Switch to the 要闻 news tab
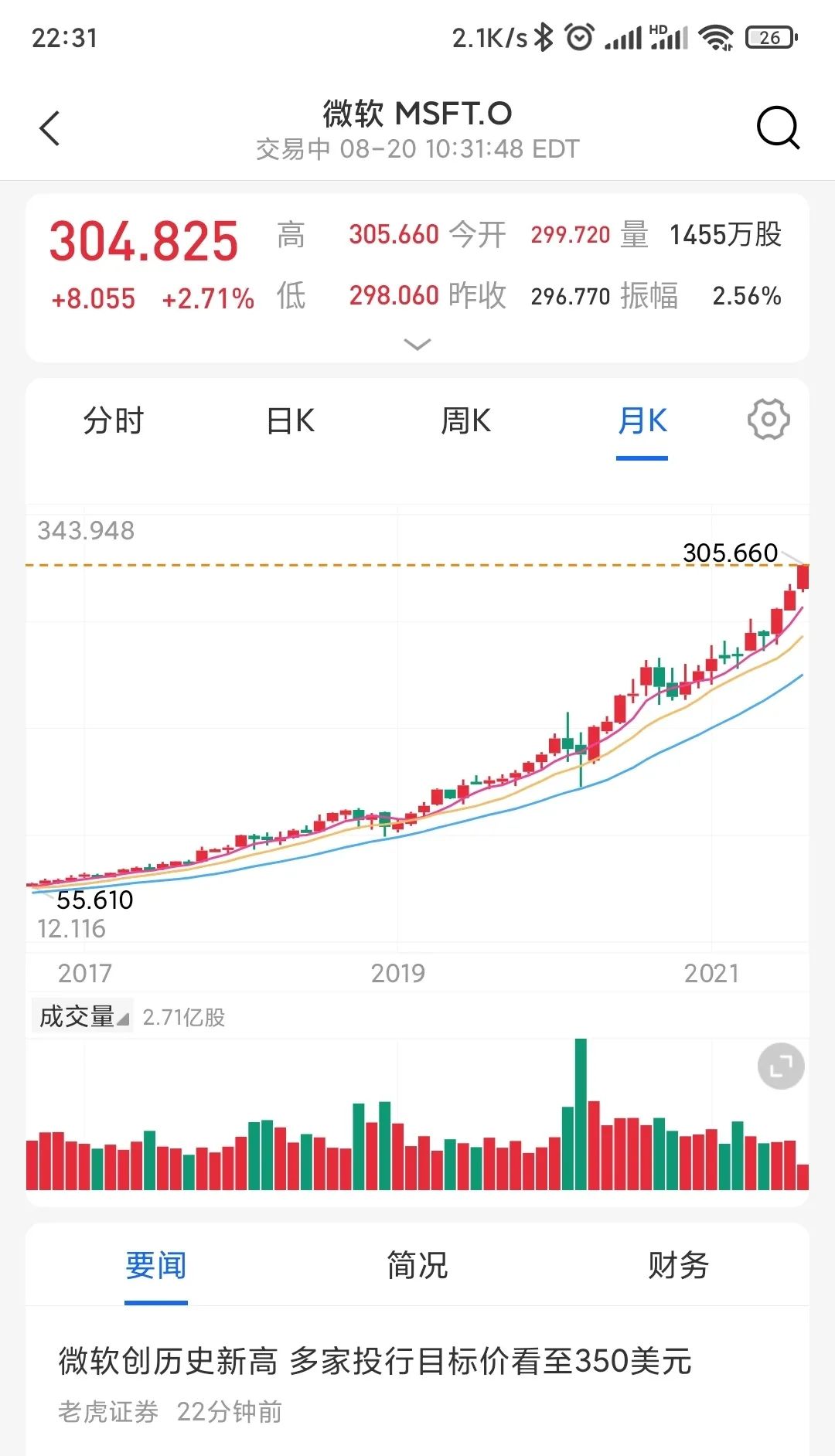The width and height of the screenshot is (835, 1456). 156,1266
